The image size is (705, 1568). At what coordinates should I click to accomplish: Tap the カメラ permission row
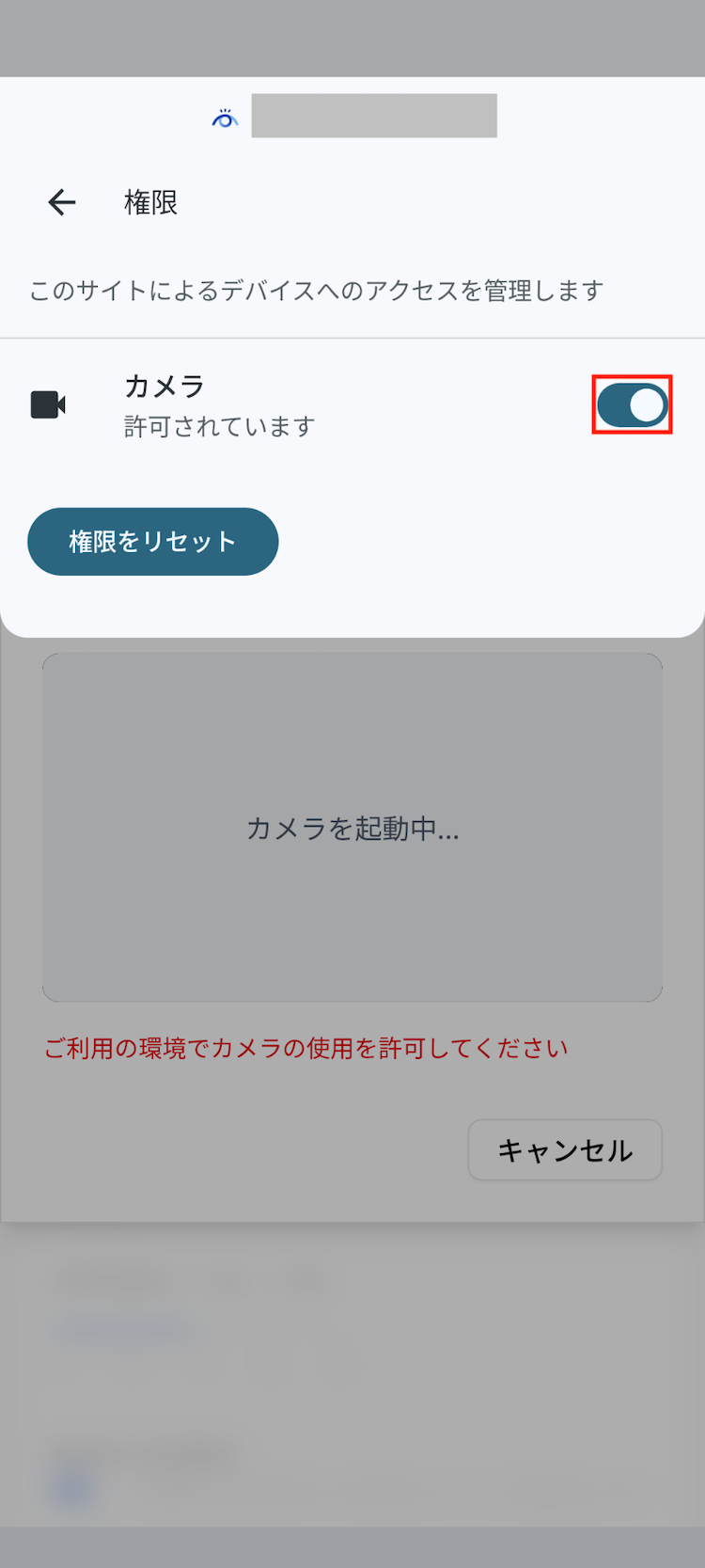click(282, 404)
